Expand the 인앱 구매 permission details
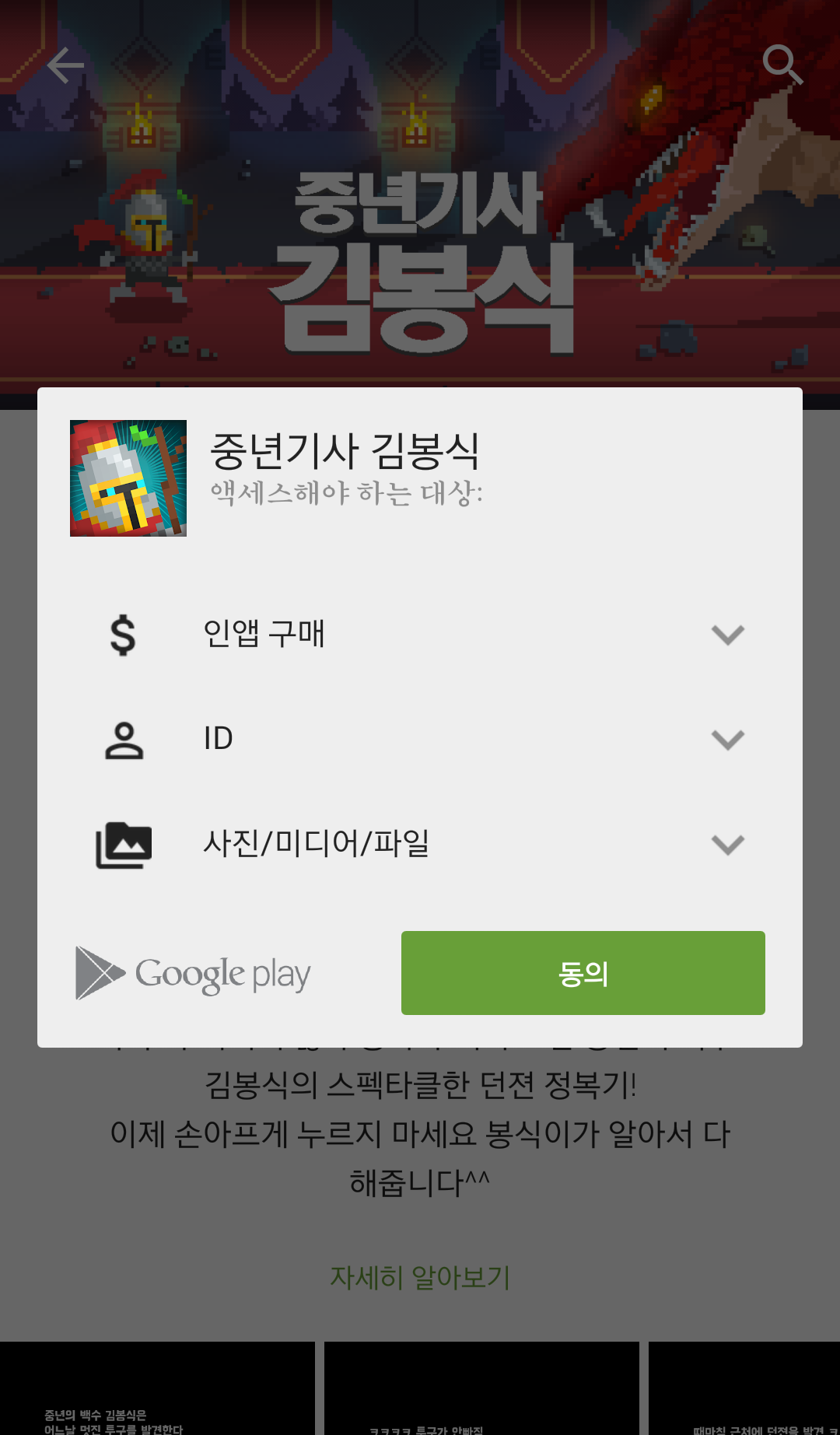Screen dimensions: 840x1435 pyautogui.click(x=727, y=635)
